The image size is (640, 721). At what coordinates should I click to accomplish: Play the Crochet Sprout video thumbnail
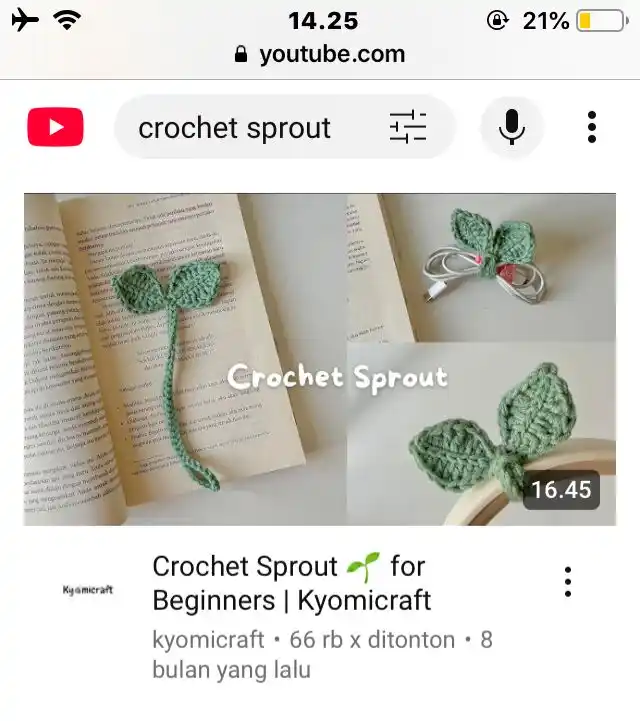[320, 360]
